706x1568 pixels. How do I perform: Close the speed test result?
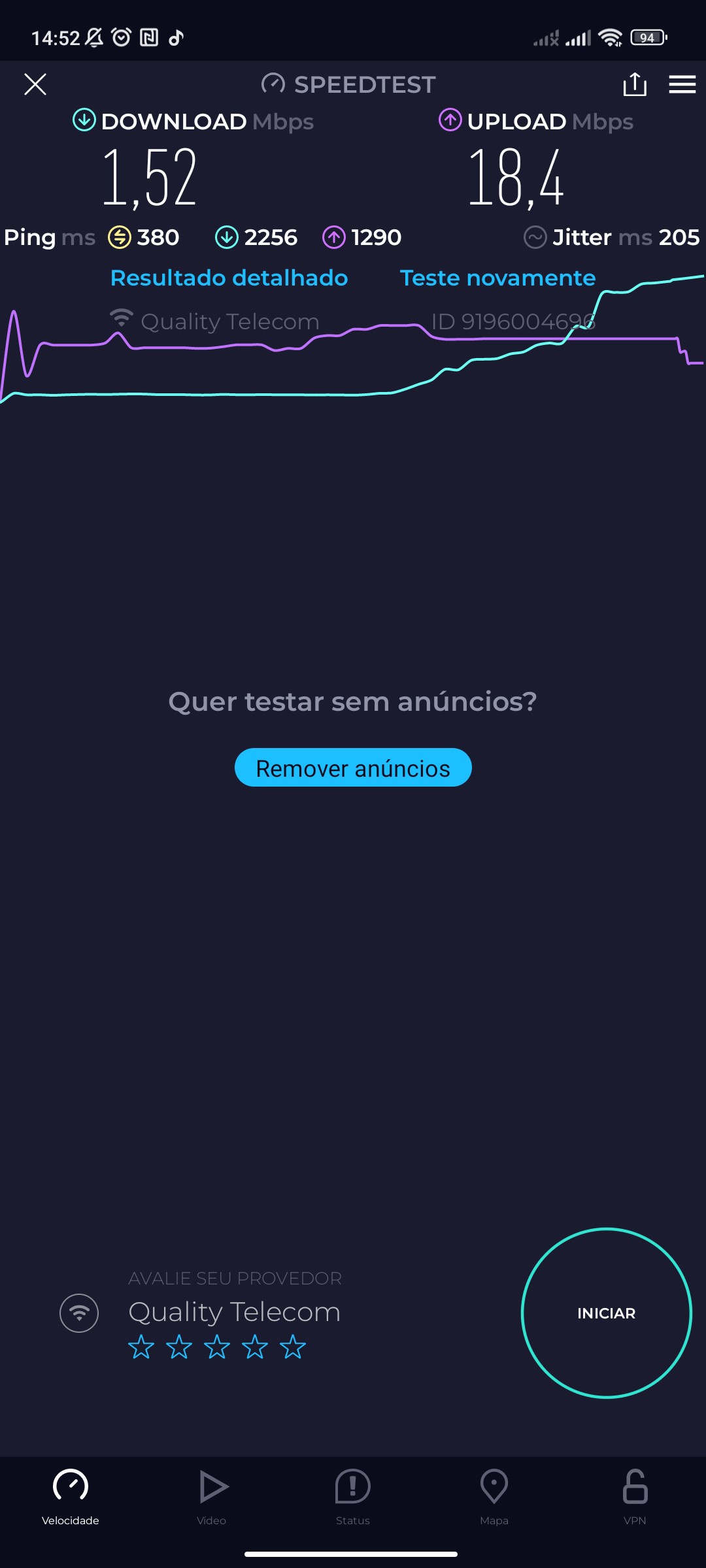[x=35, y=84]
